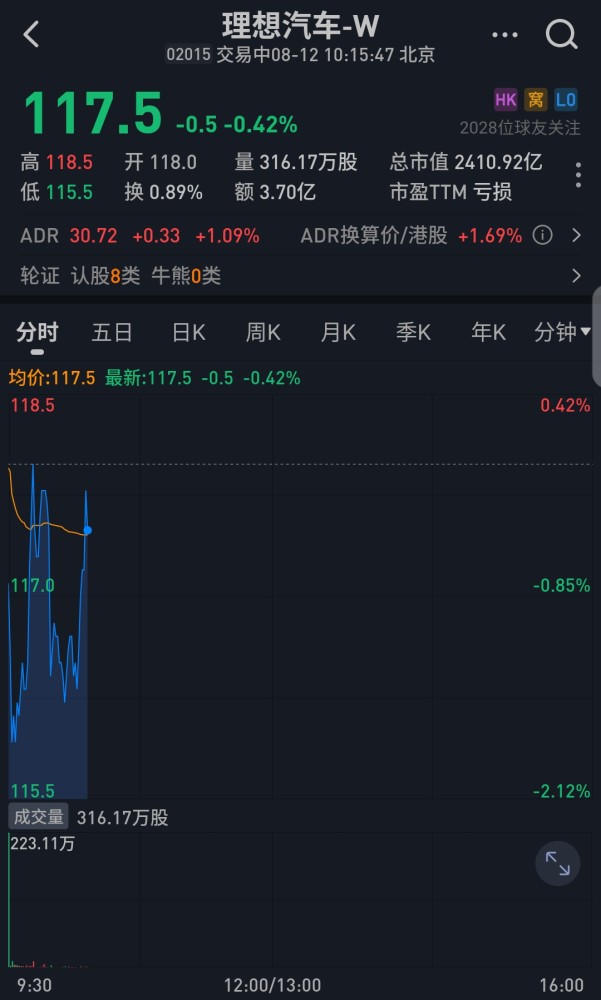Go back using the top-left arrow
The height and width of the screenshot is (1000, 601).
point(31,35)
